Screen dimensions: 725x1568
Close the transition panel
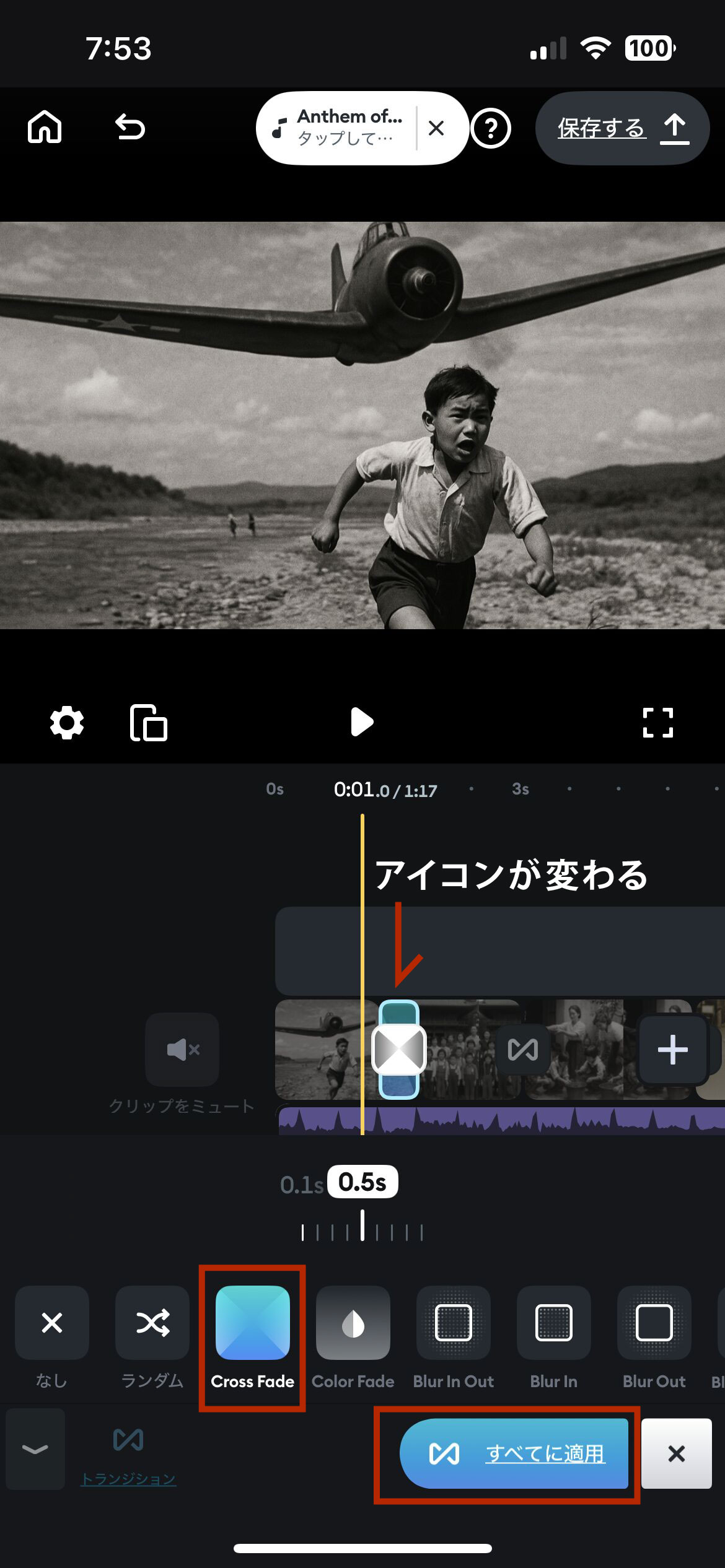click(676, 1453)
